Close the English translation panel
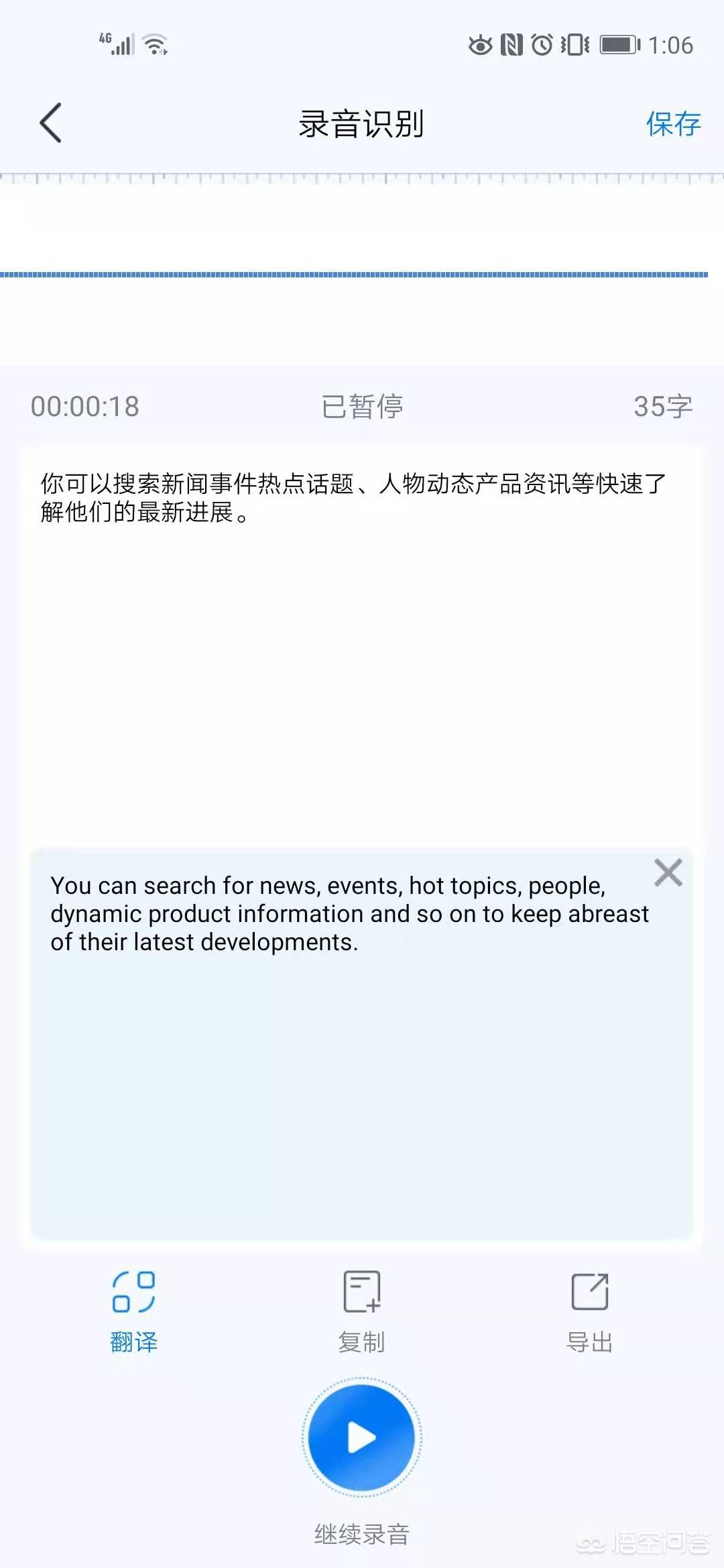 pos(668,872)
